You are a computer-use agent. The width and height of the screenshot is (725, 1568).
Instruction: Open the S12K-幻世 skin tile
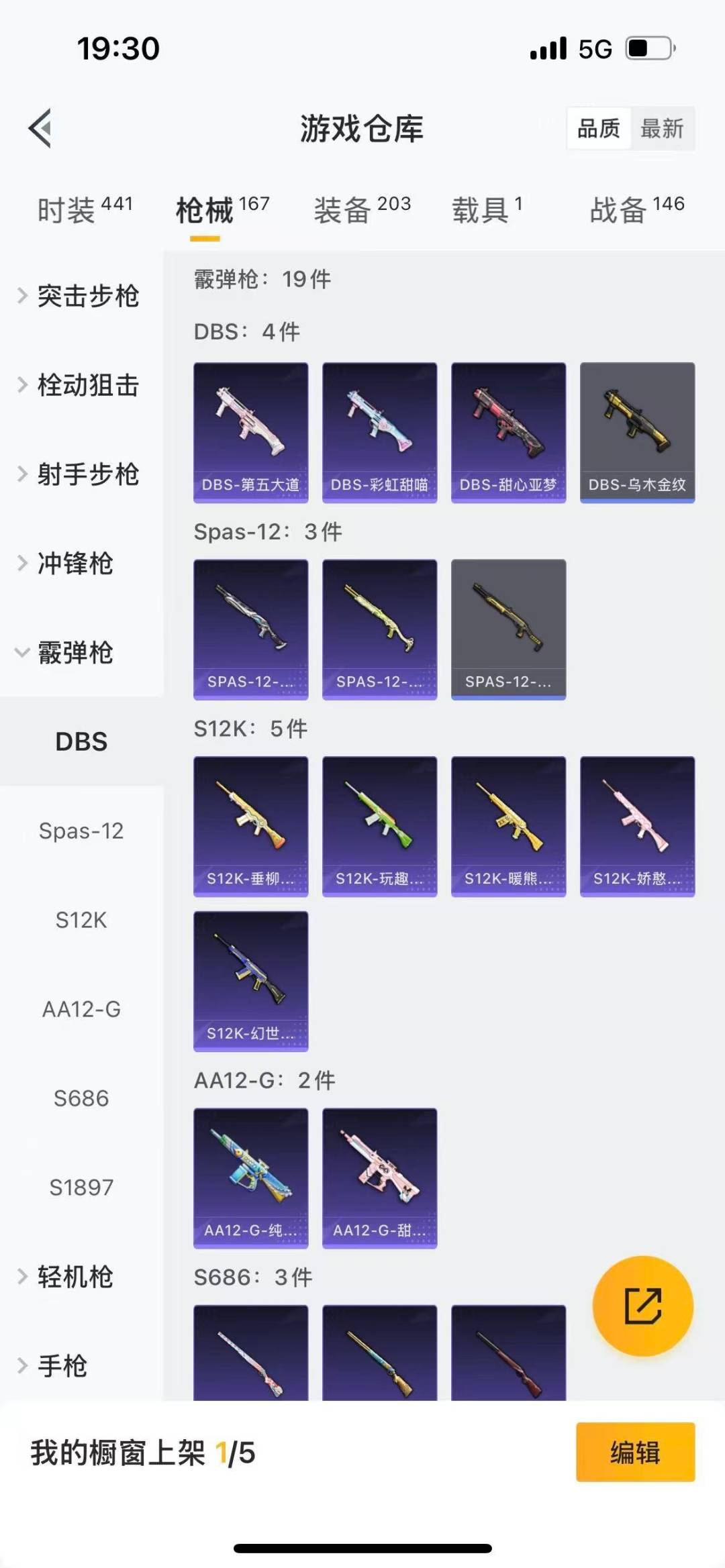click(x=251, y=981)
